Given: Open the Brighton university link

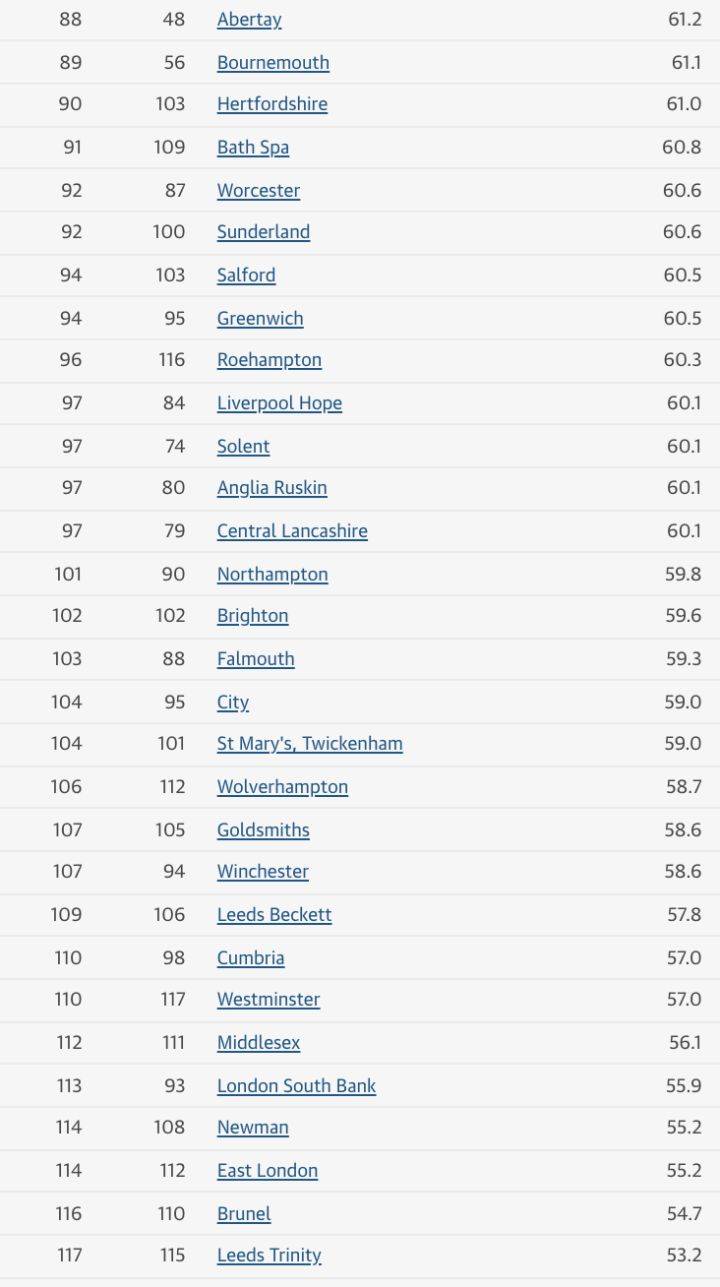Looking at the screenshot, I should click(252, 616).
